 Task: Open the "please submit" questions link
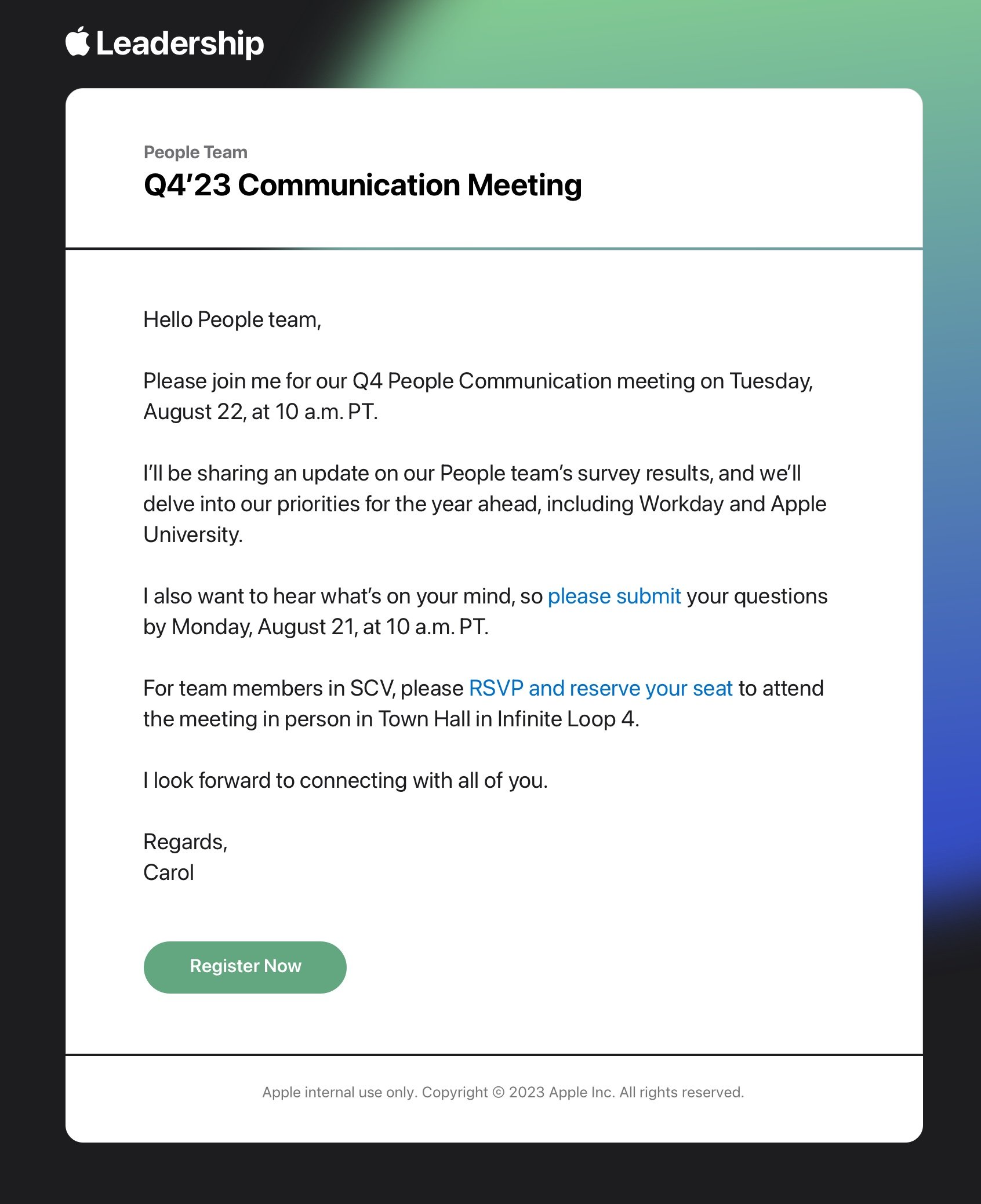614,596
